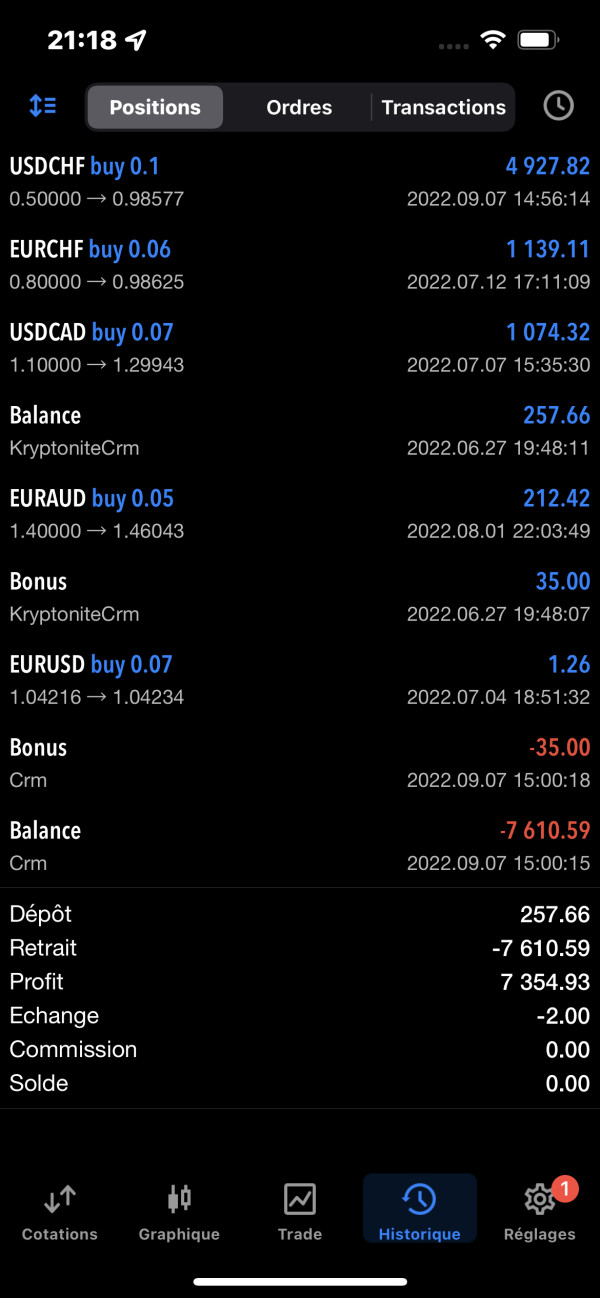The image size is (600, 1298).
Task: Switch to the Trade tab
Action: click(300, 1212)
